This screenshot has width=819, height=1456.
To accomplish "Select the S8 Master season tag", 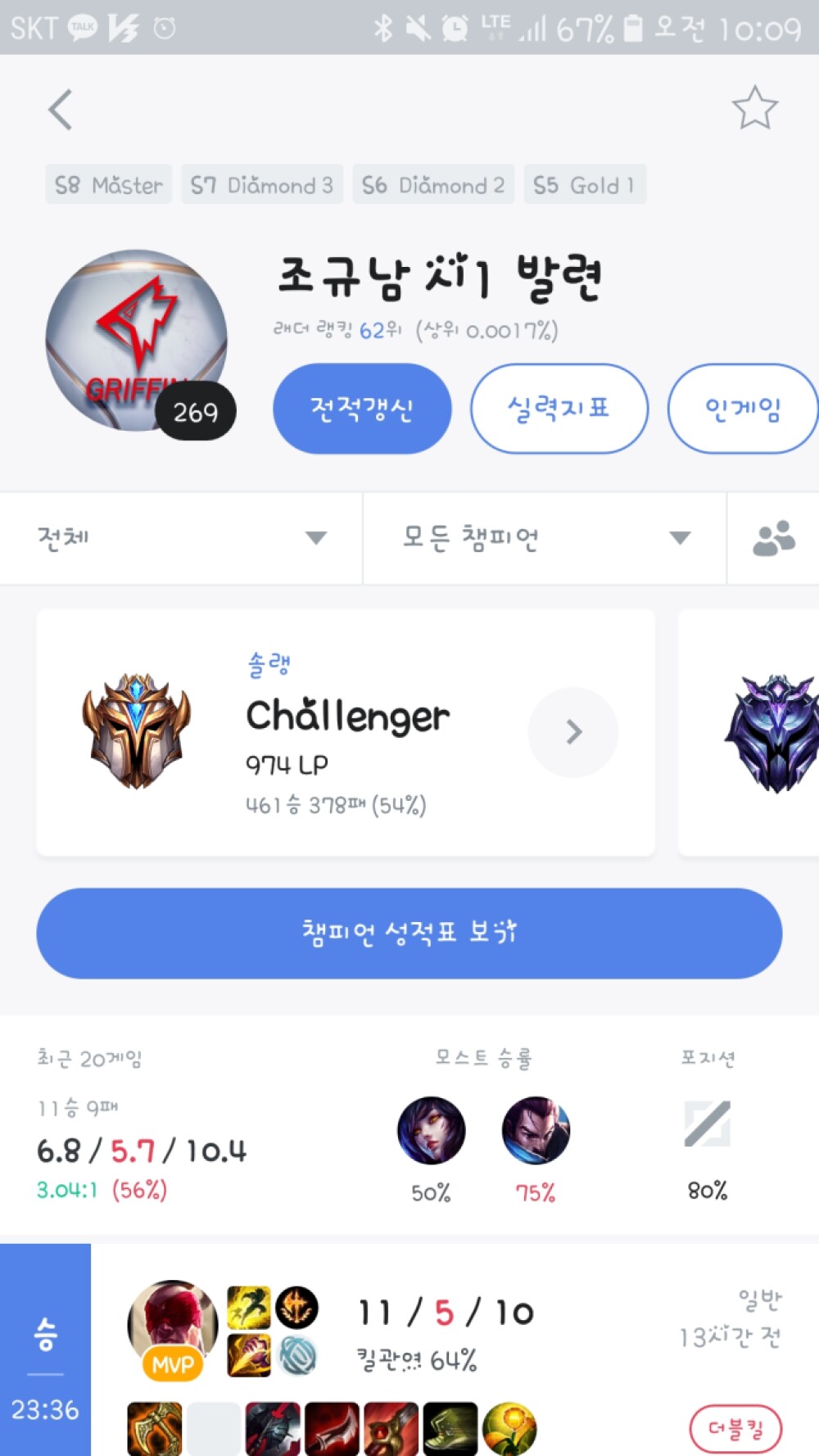I will coord(107,185).
